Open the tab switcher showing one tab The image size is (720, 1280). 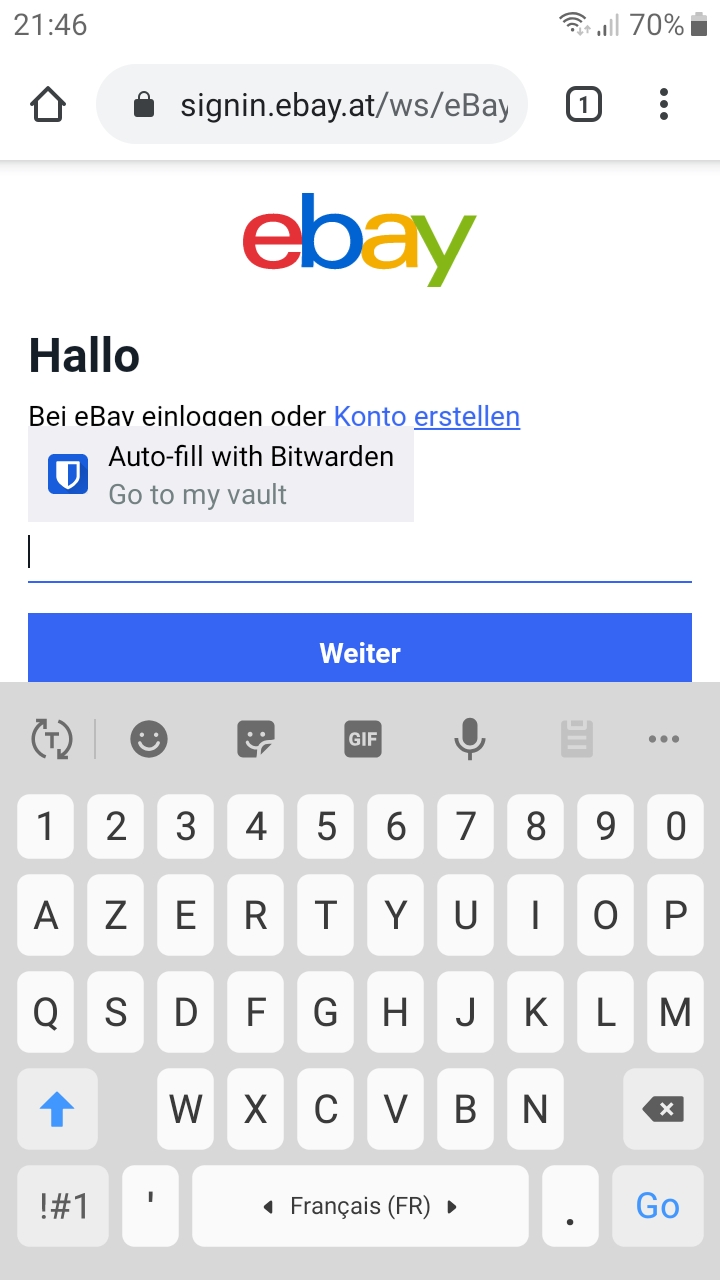click(584, 104)
